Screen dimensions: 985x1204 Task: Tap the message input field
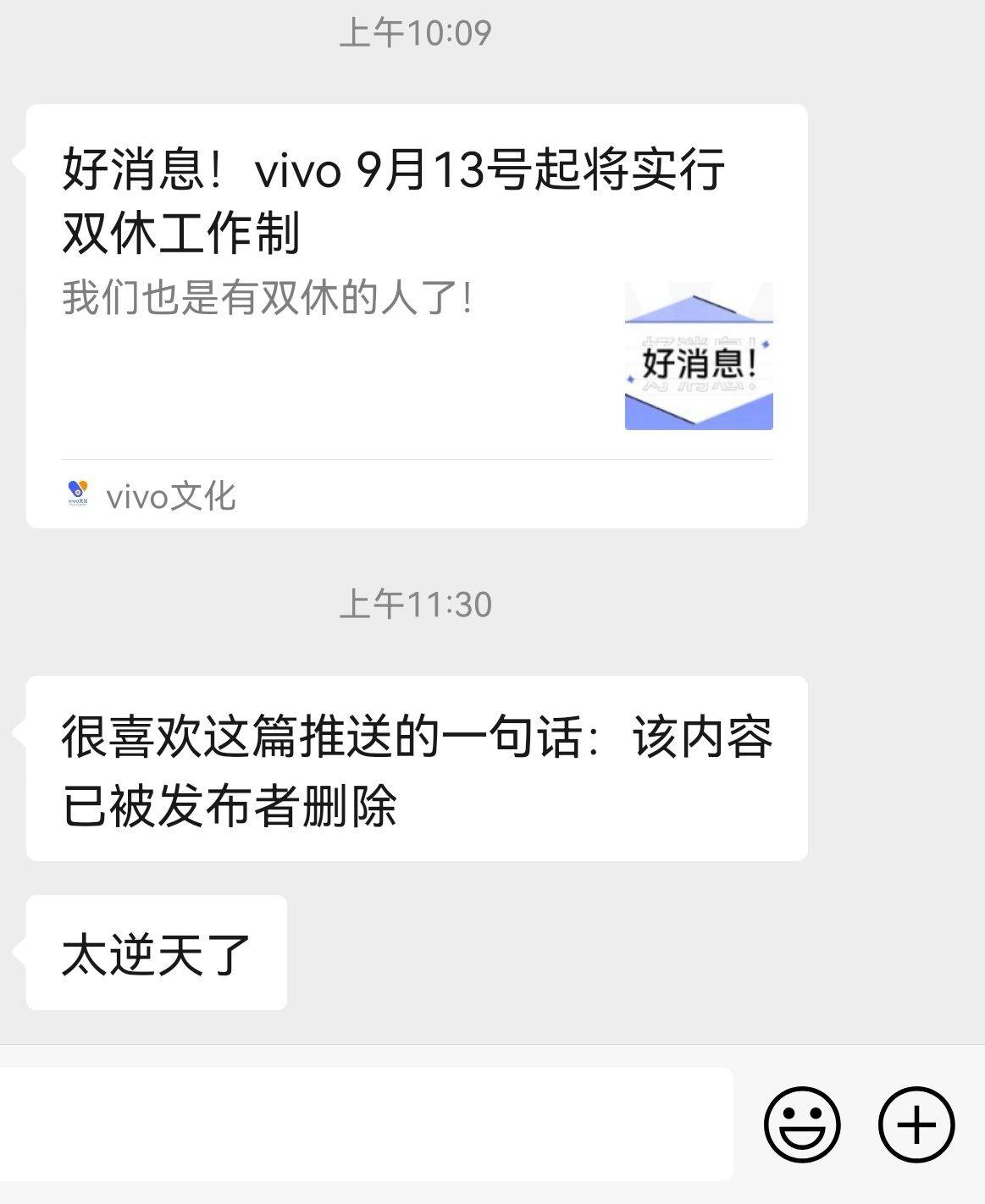coord(364,1124)
